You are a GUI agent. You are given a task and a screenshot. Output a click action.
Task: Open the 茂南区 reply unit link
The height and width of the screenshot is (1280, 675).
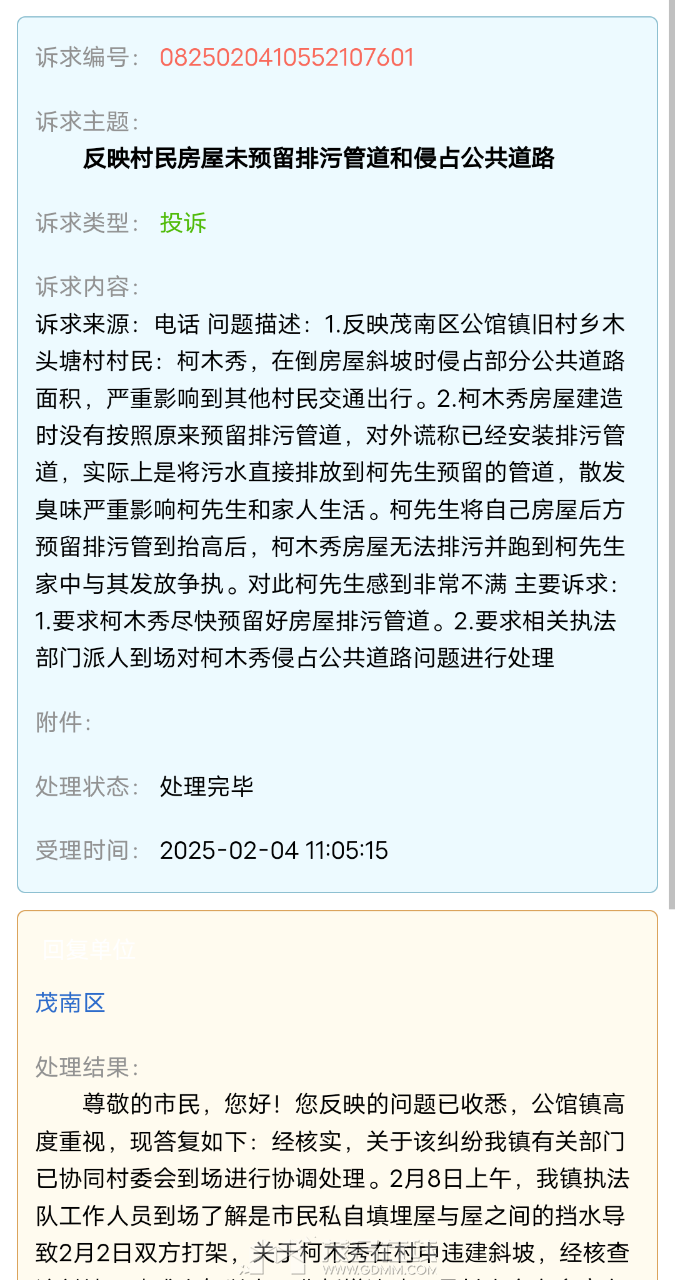[x=70, y=1003]
